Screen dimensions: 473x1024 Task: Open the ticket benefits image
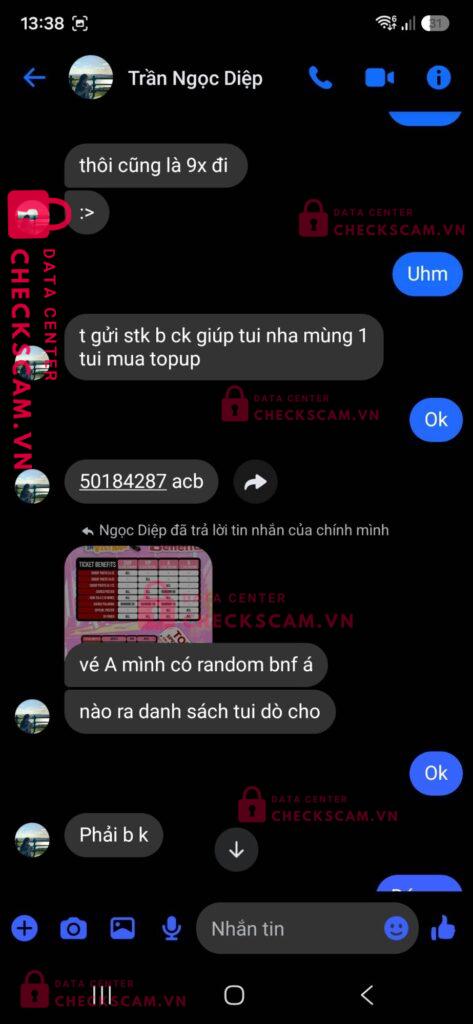137,594
